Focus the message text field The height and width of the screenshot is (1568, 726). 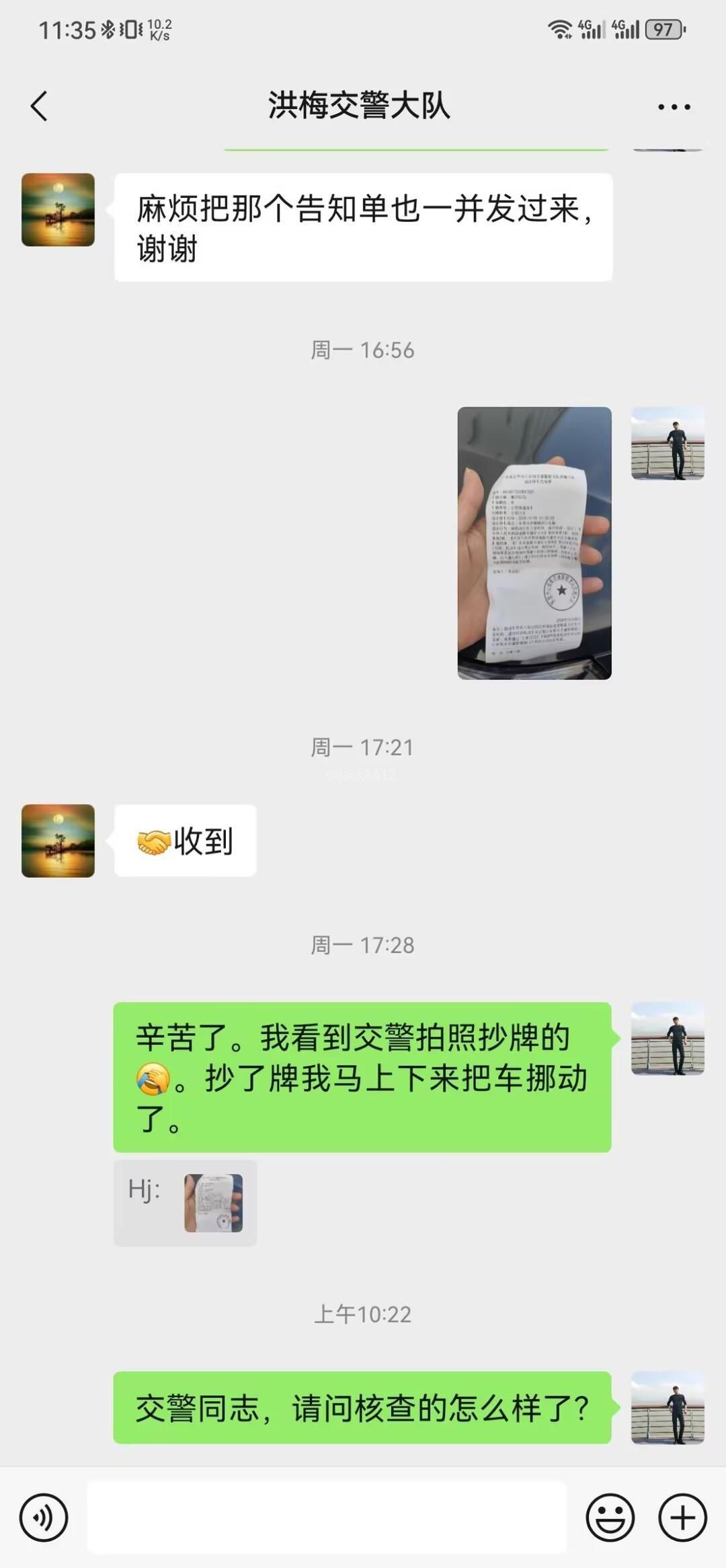point(327,1518)
